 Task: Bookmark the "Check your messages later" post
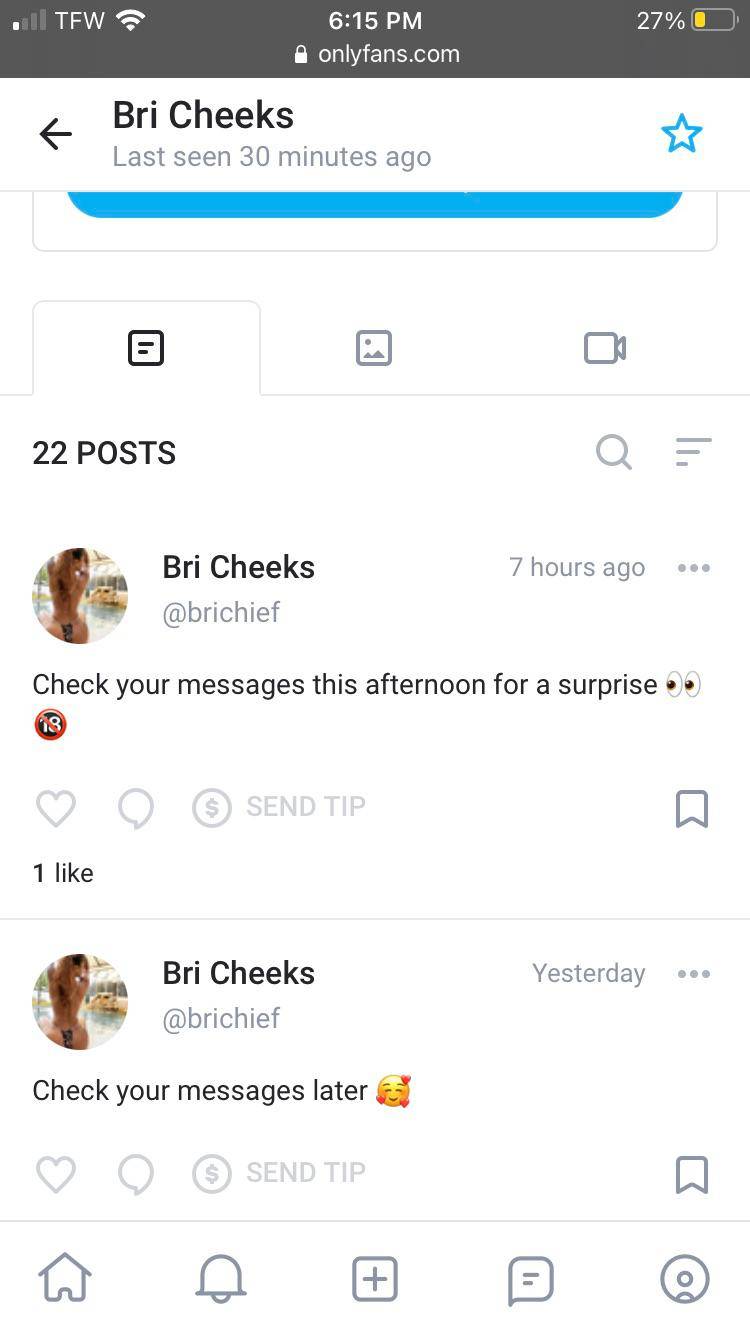tap(692, 1174)
